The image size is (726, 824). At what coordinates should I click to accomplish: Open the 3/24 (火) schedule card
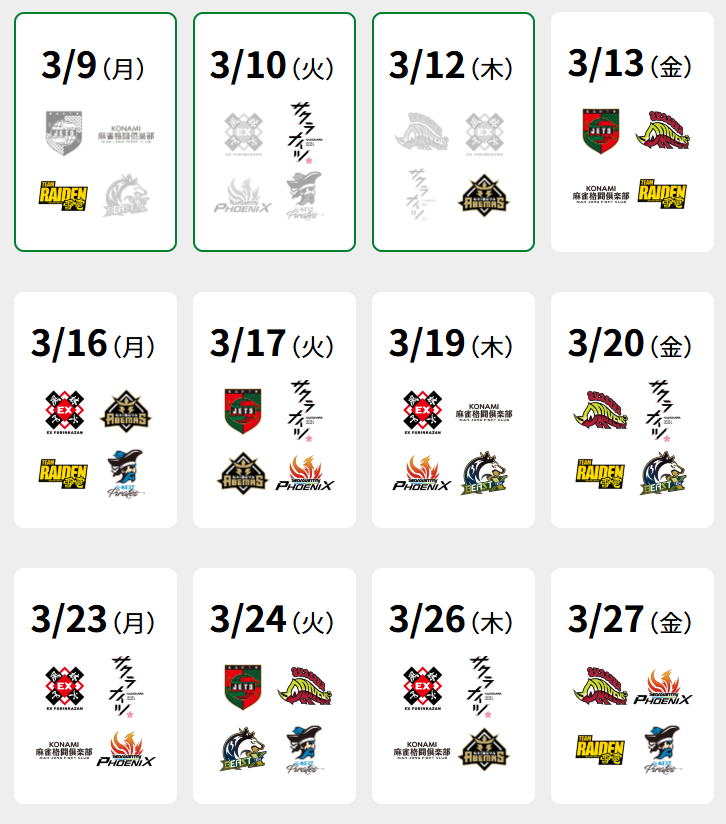tap(274, 686)
